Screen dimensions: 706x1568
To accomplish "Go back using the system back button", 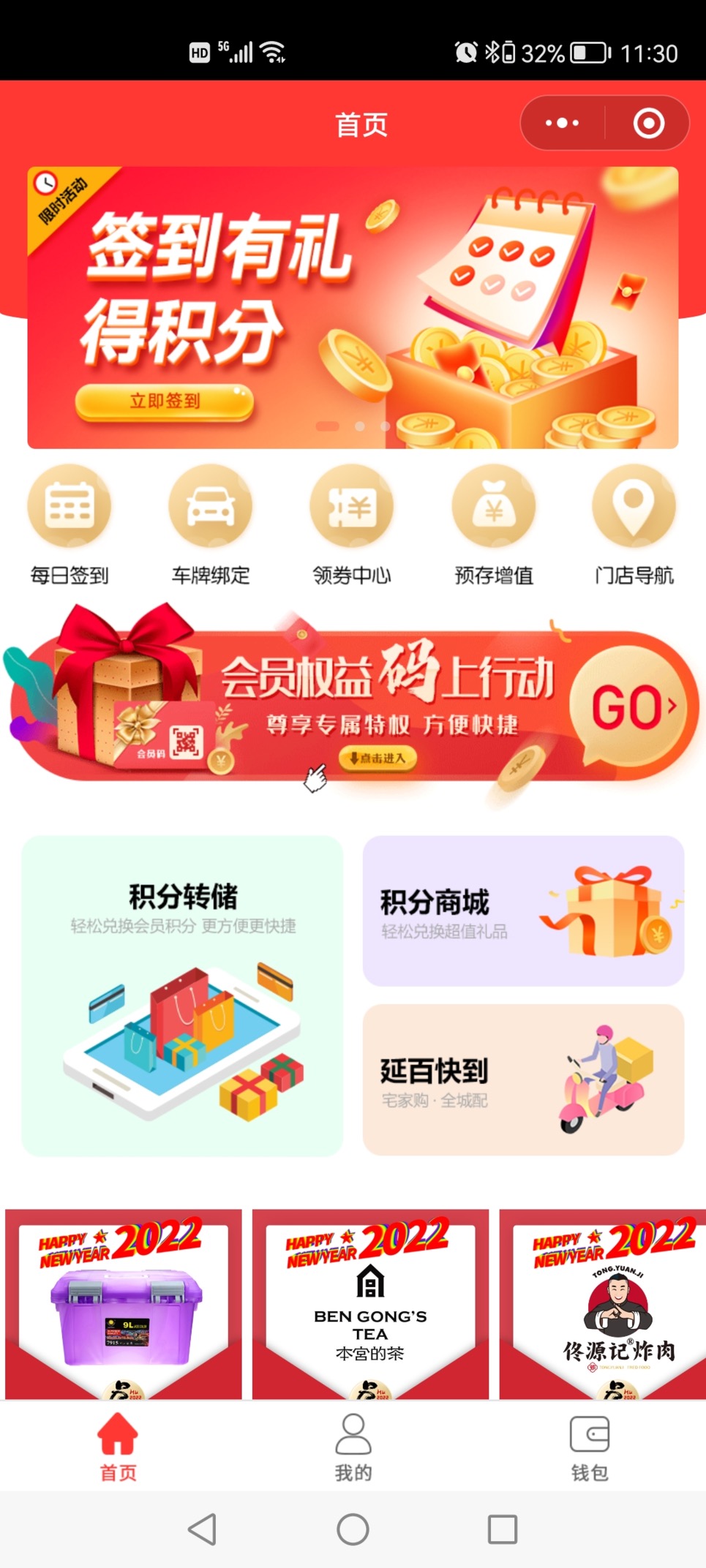I will coord(203,1529).
